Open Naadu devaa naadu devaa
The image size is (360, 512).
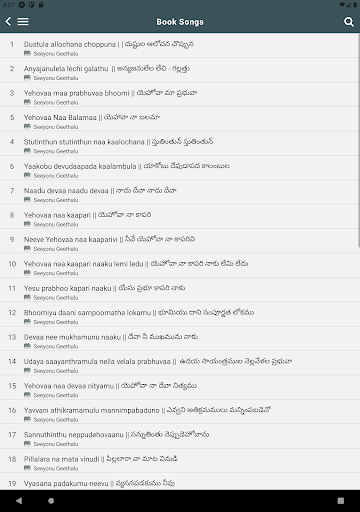[x=179, y=192]
